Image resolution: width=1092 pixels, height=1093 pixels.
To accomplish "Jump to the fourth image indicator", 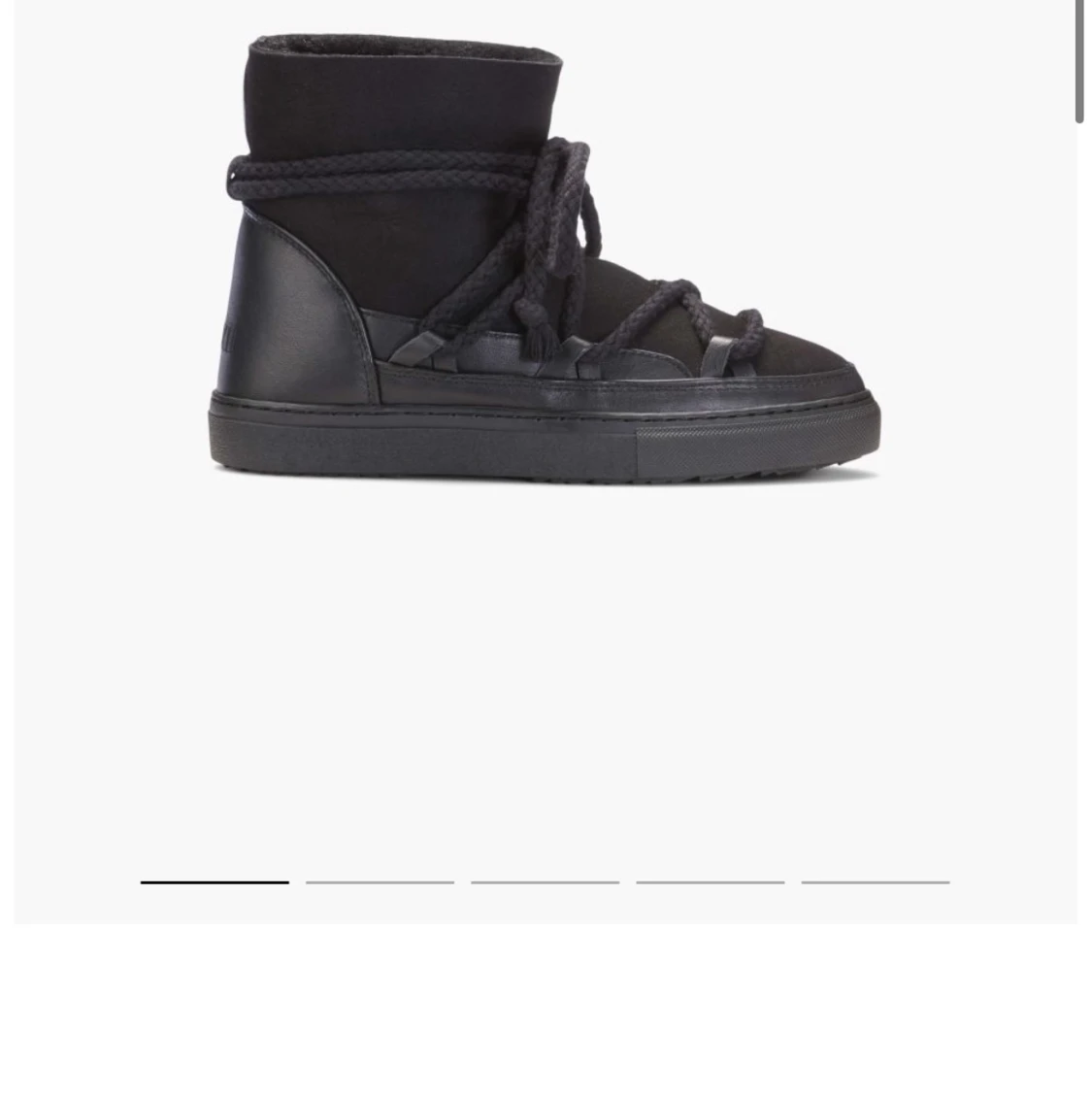I will pyautogui.click(x=710, y=882).
